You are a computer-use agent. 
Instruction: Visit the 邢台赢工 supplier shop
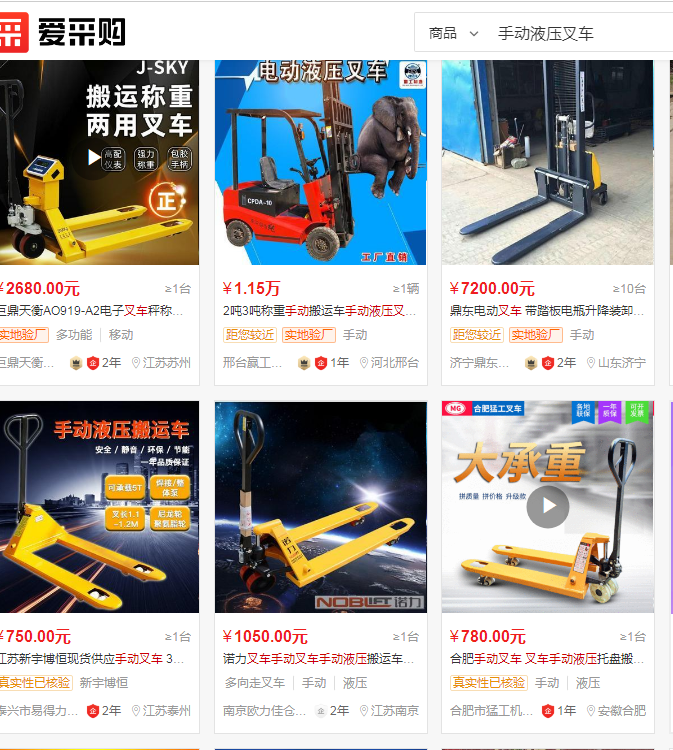click(x=253, y=363)
